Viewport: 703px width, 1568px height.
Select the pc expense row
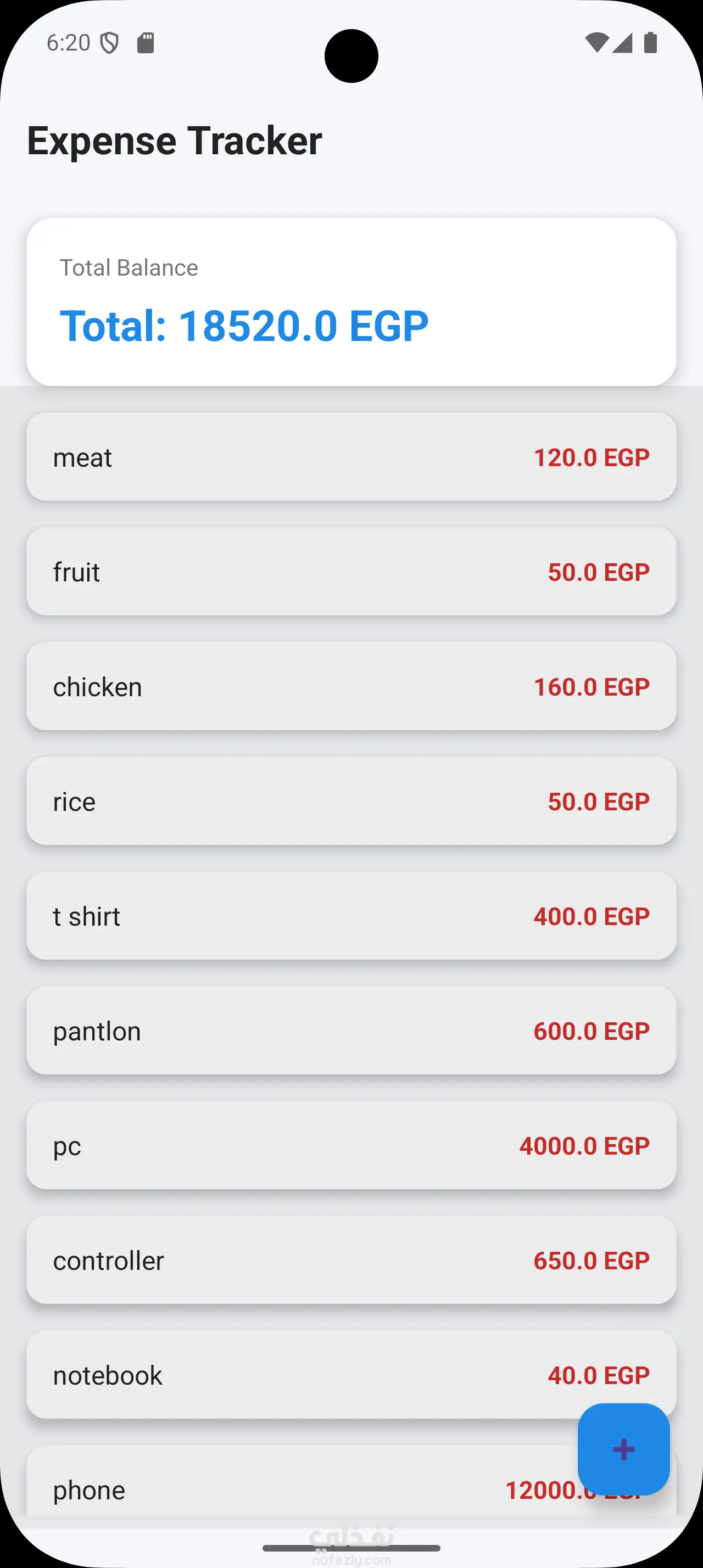click(x=351, y=1146)
